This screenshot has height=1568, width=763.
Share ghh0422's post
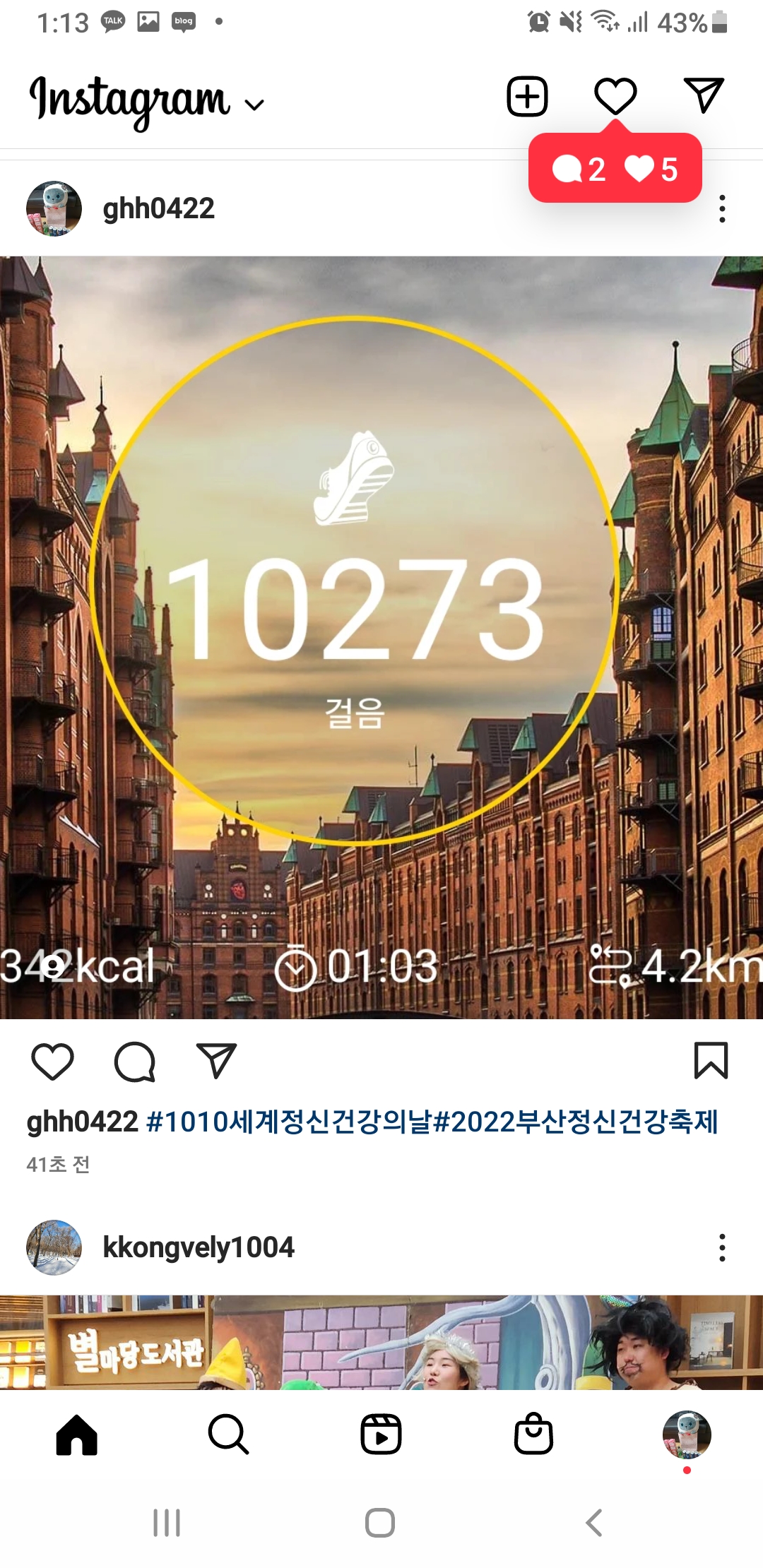pos(216,1061)
